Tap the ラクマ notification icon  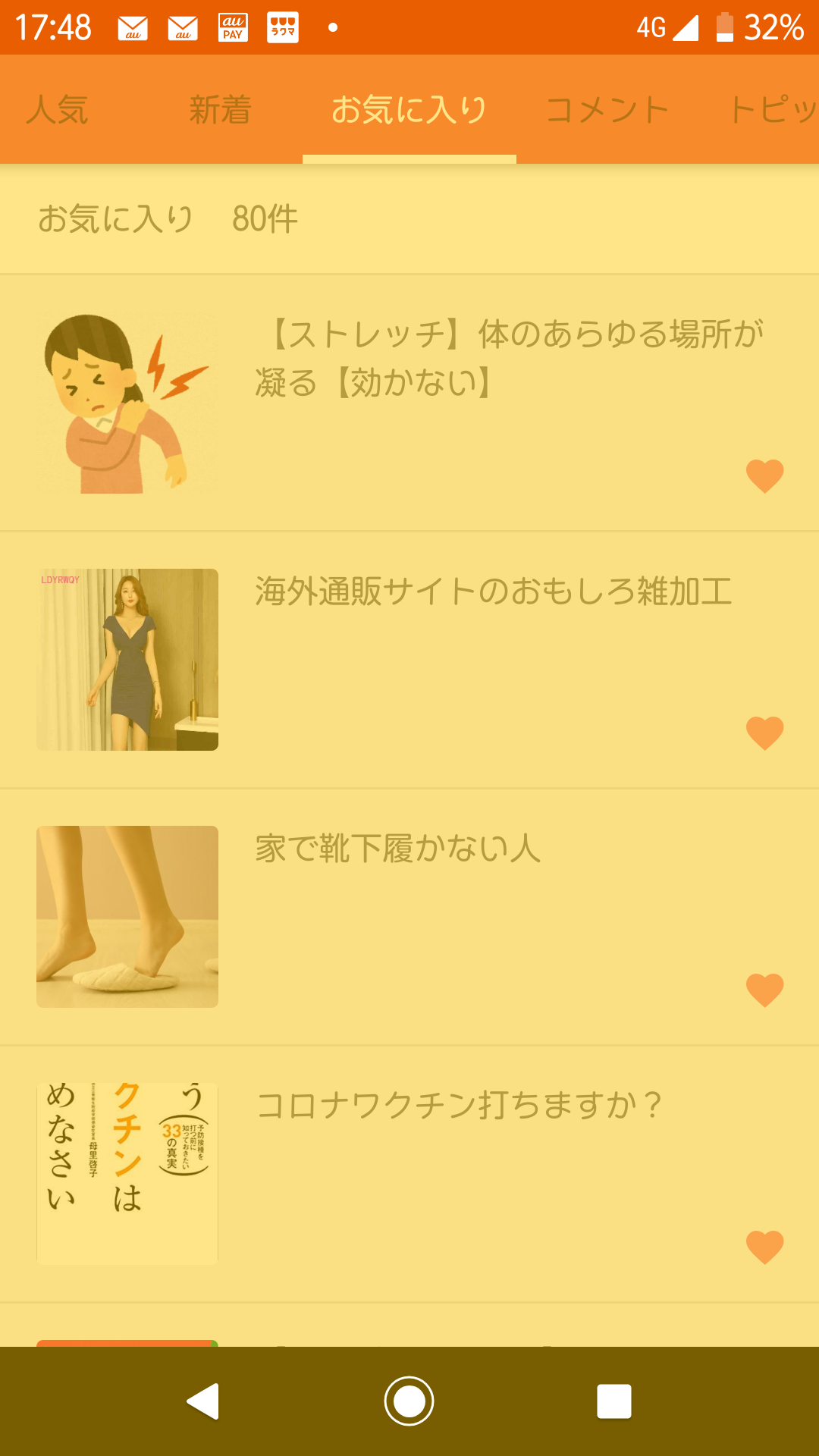281,29
